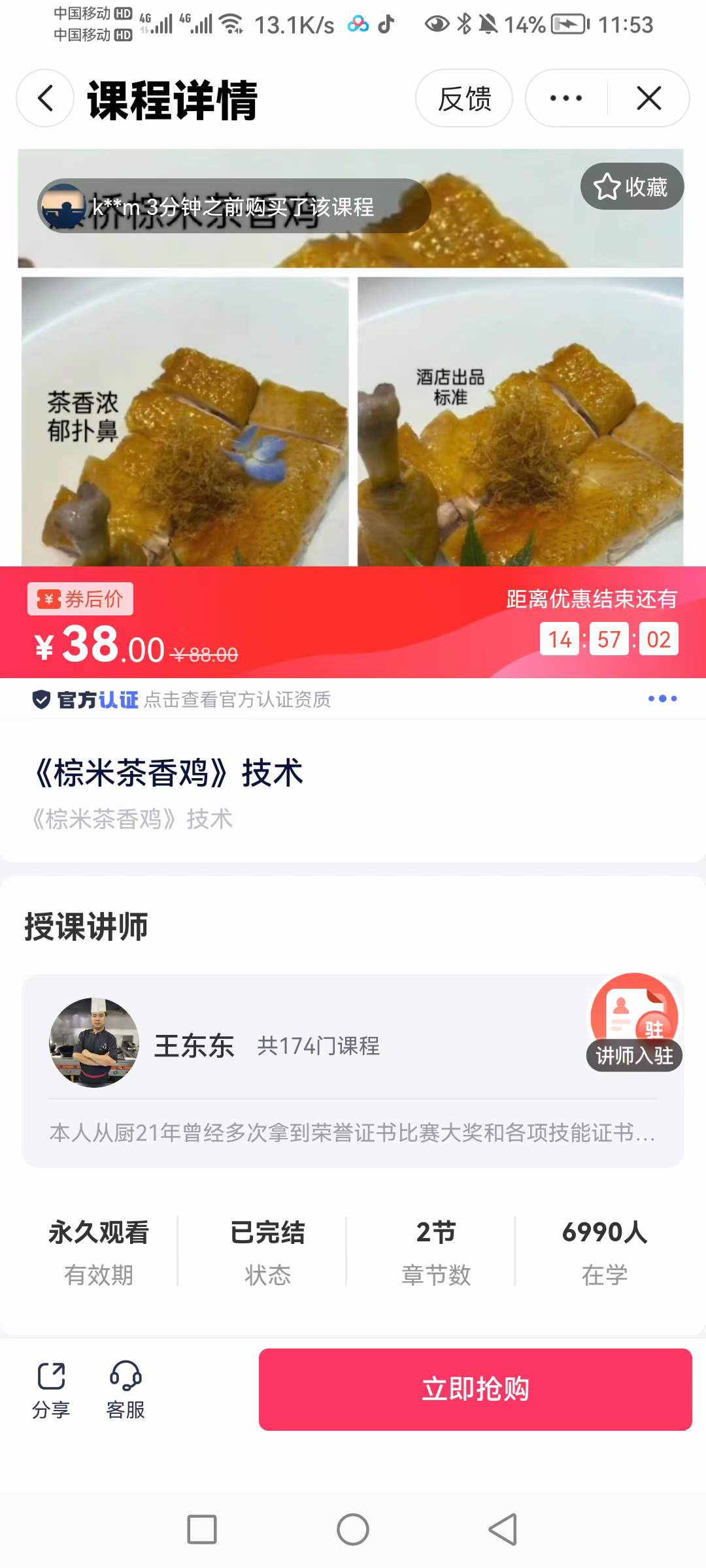706x1568 pixels.
Task: Expand the trailing ellipsis beside 官方认证 row
Action: (x=663, y=698)
